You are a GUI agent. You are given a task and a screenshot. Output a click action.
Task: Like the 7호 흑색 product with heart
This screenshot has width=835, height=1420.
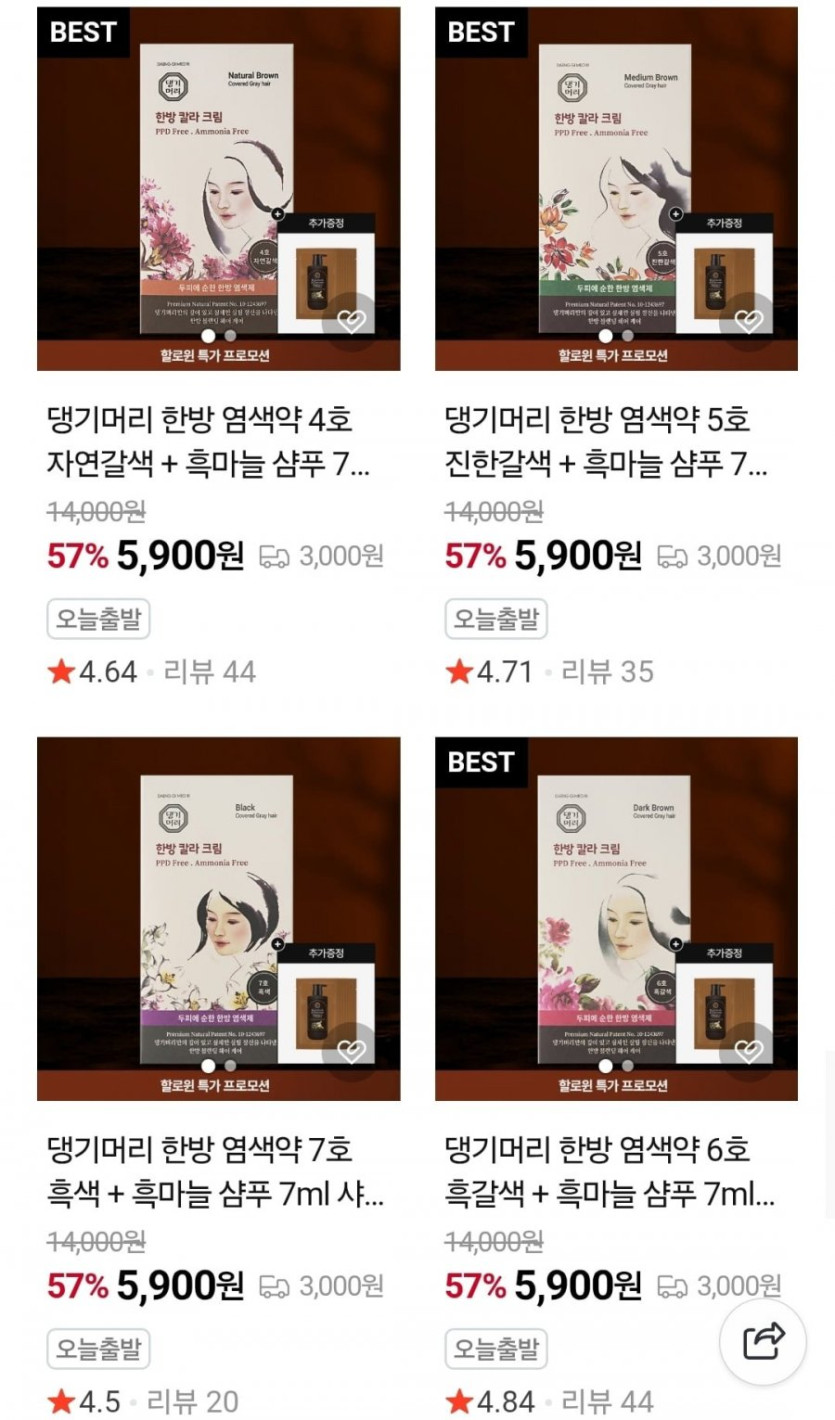click(350, 1051)
